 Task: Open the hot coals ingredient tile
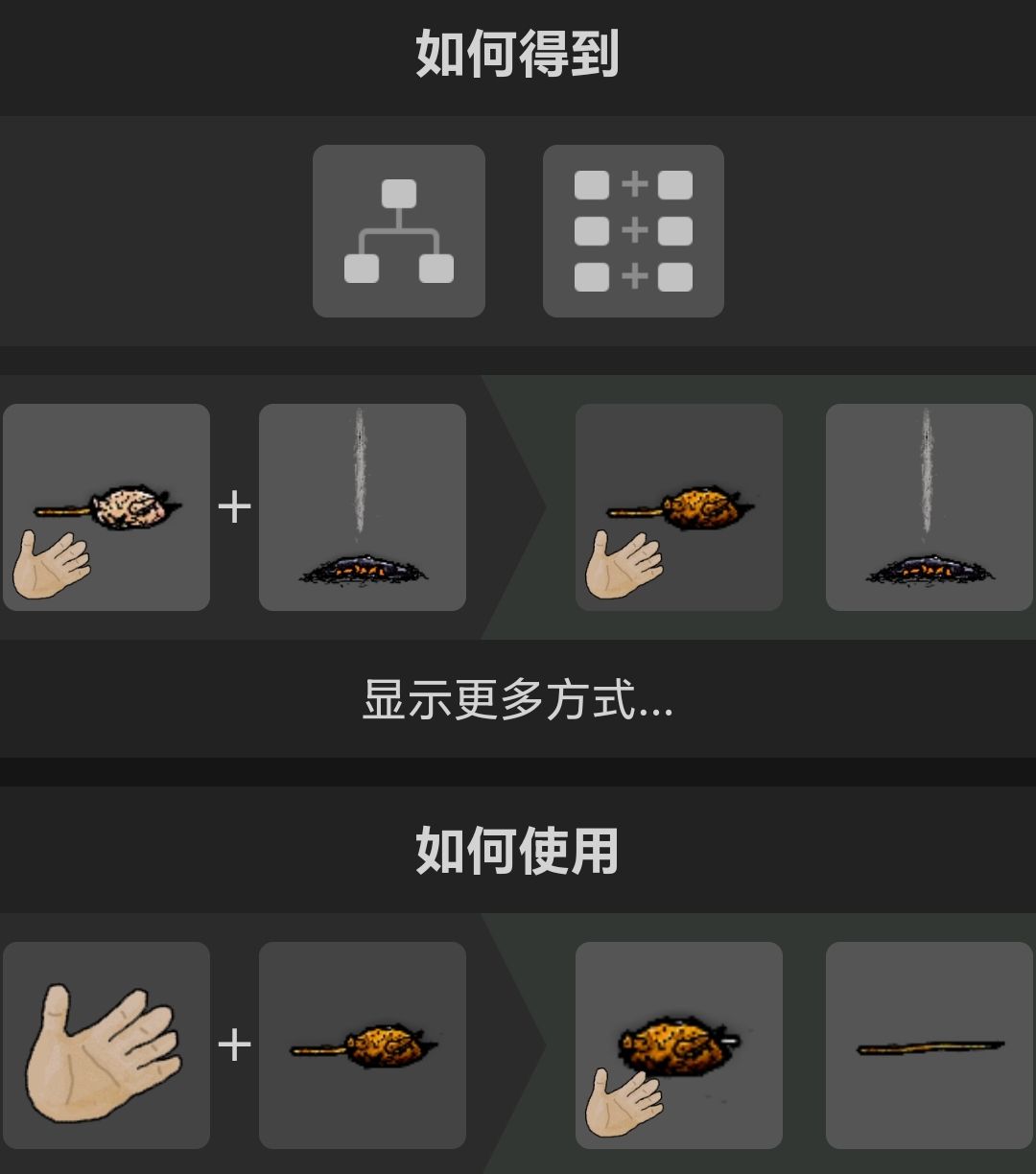[x=363, y=507]
